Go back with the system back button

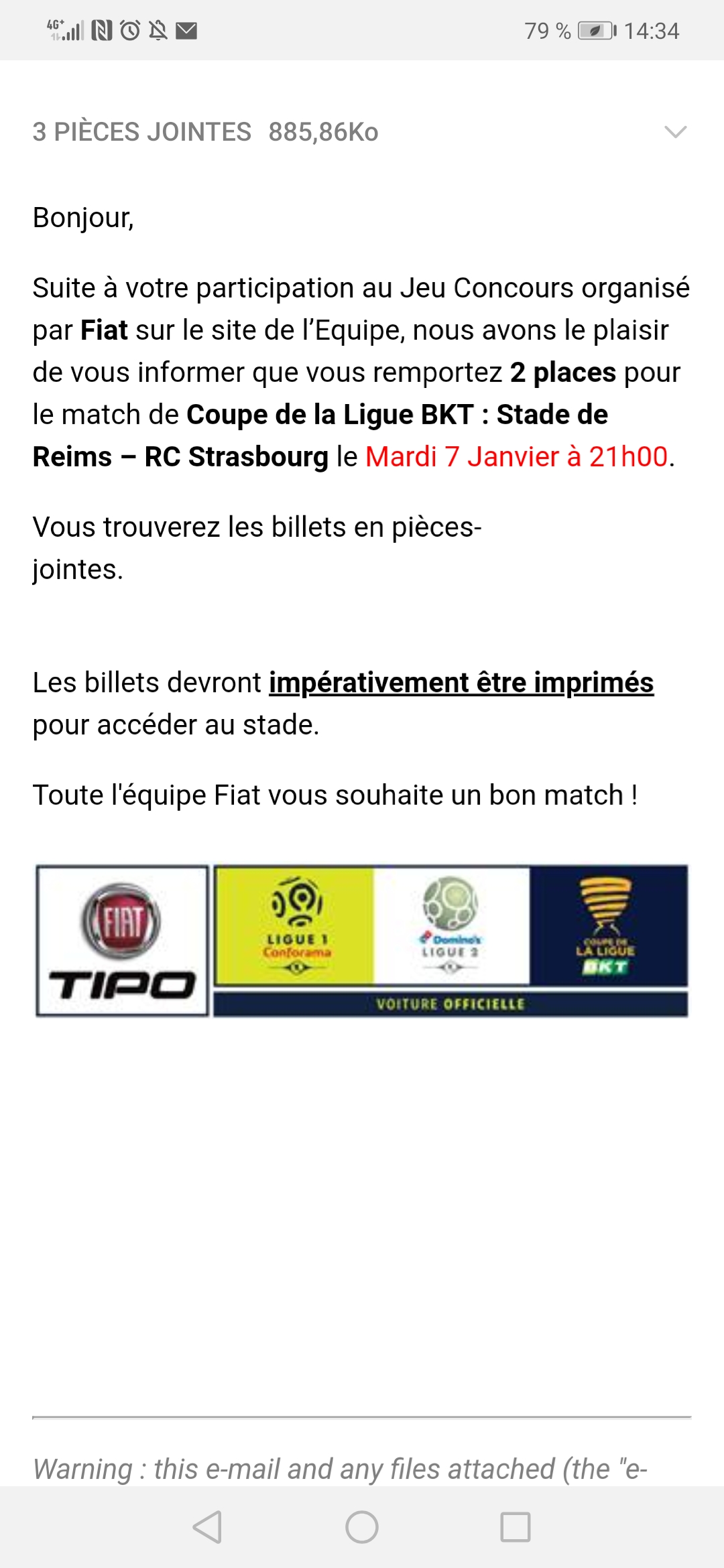point(207,1527)
